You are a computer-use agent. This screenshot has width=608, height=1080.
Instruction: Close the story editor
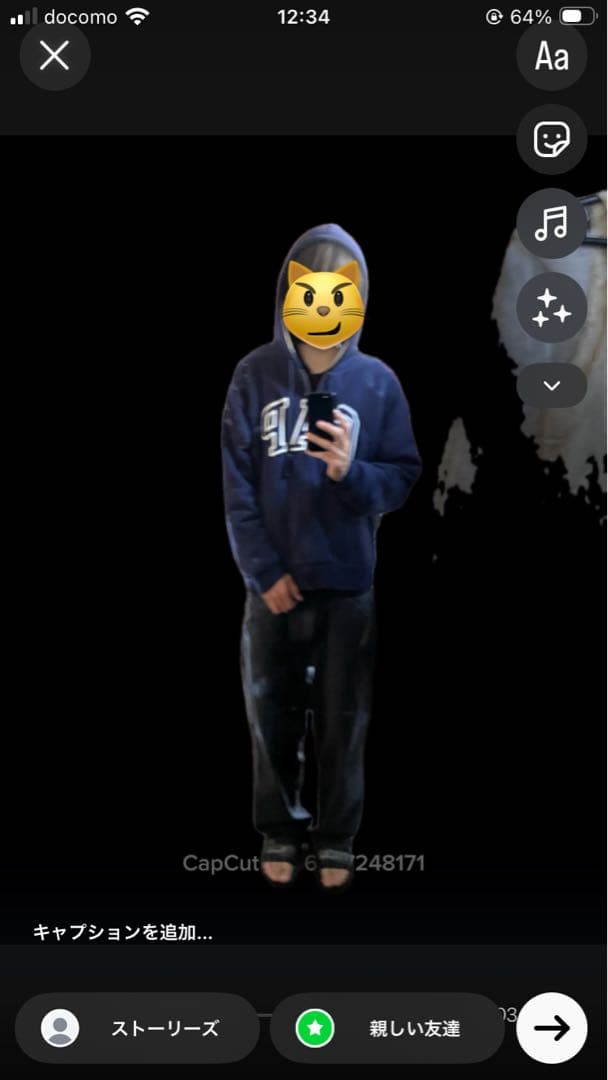click(x=54, y=56)
